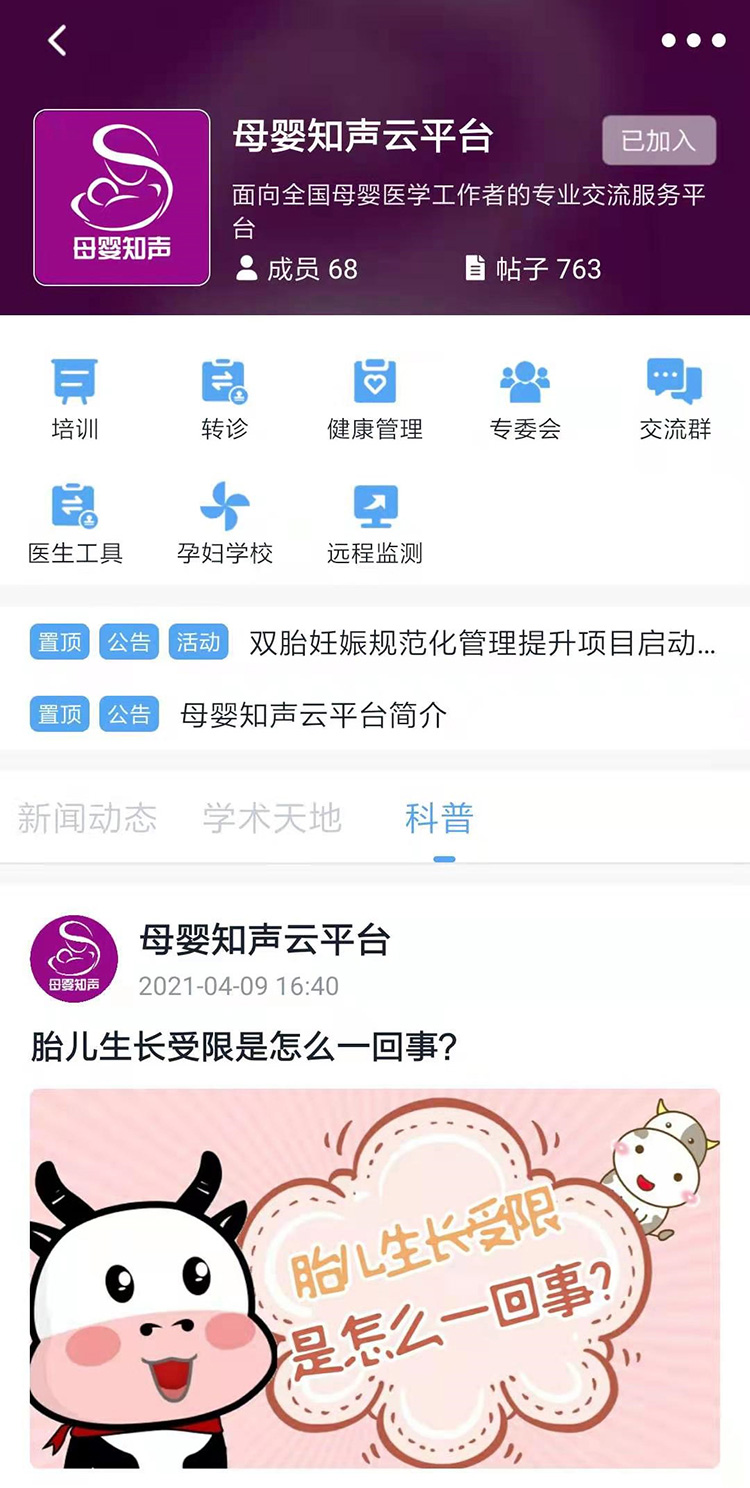Open the 胎儿生长受限 article image
The height and width of the screenshot is (1488, 750).
tap(375, 1277)
